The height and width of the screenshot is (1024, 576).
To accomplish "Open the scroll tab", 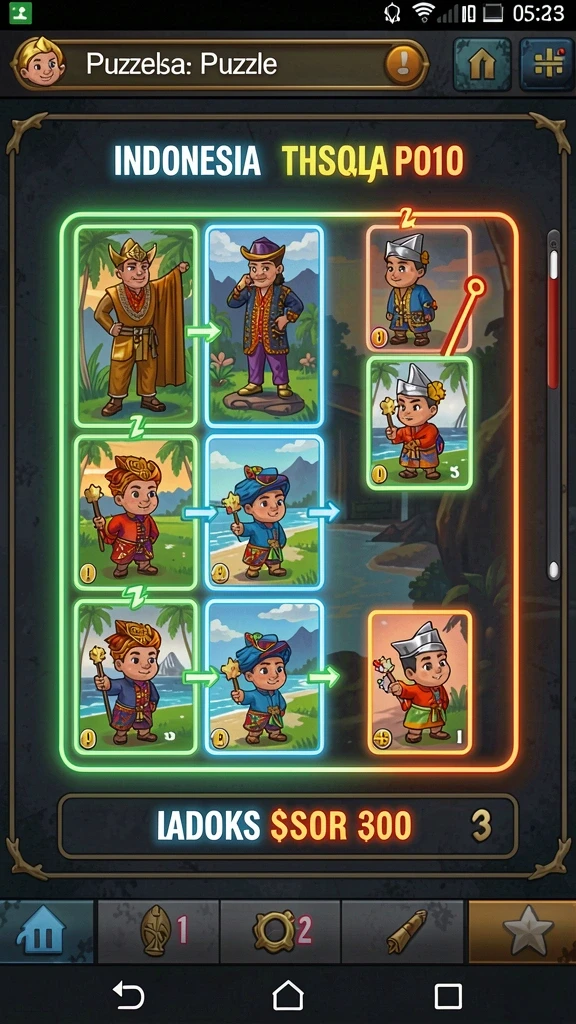I will 403,931.
